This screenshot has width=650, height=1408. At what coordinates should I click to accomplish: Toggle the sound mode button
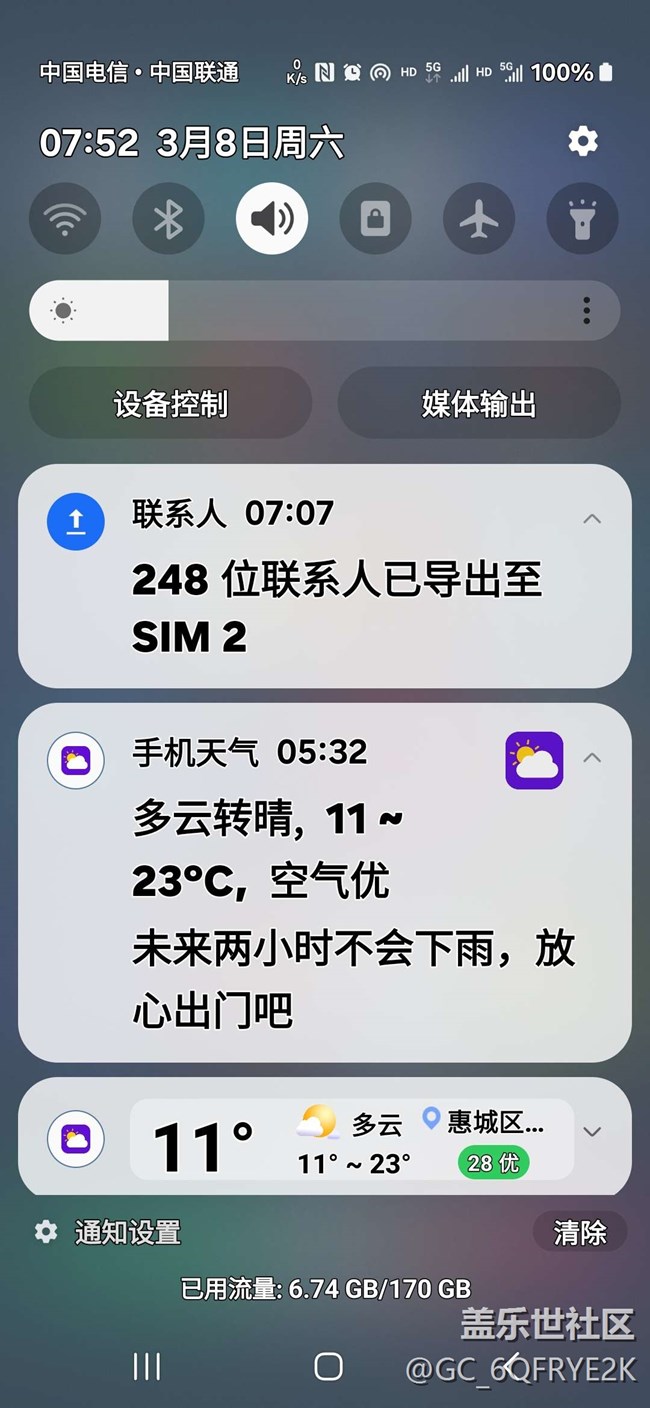(272, 218)
